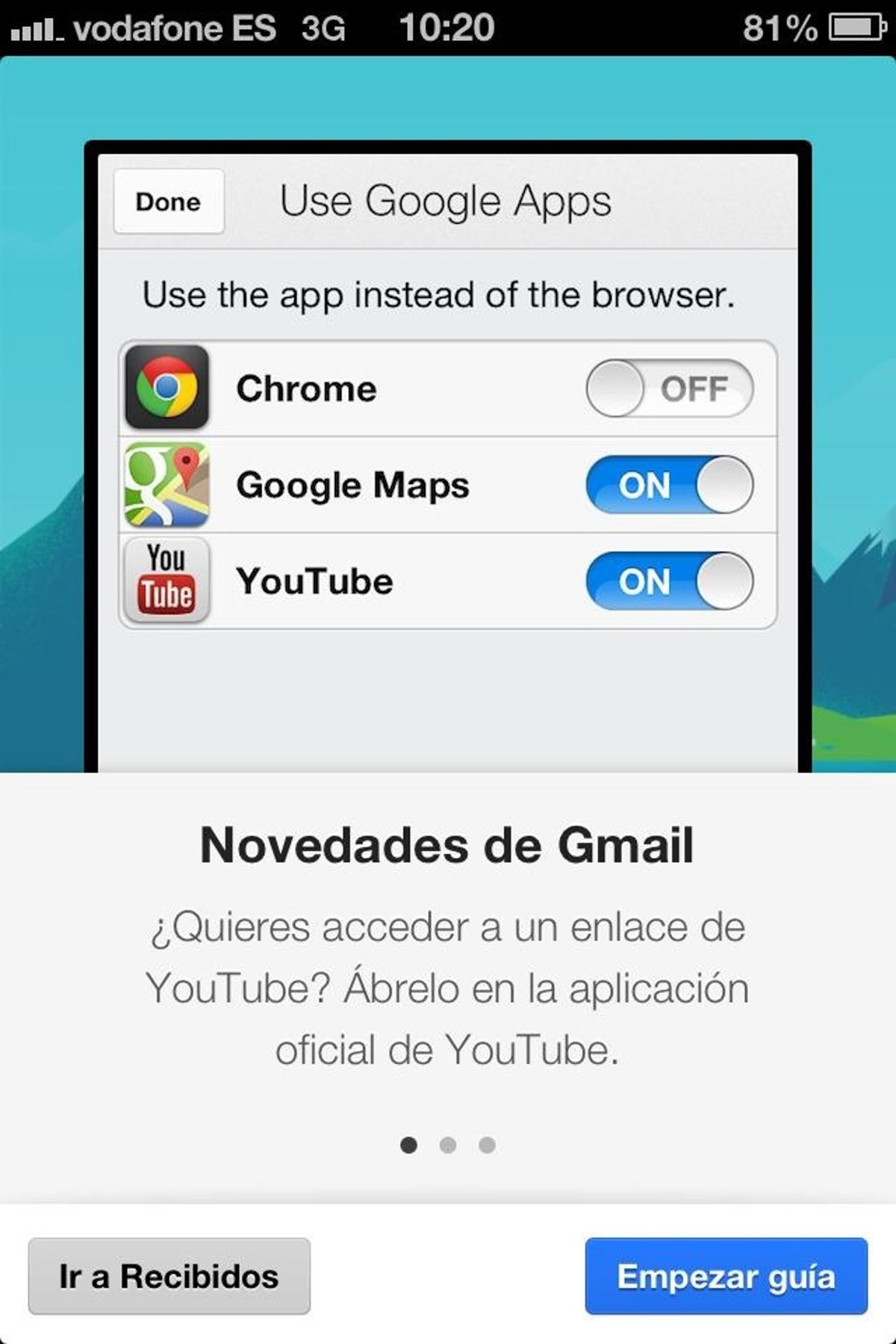896x1344 pixels.
Task: Jump to the second onboarding page dot
Action: click(x=448, y=1145)
